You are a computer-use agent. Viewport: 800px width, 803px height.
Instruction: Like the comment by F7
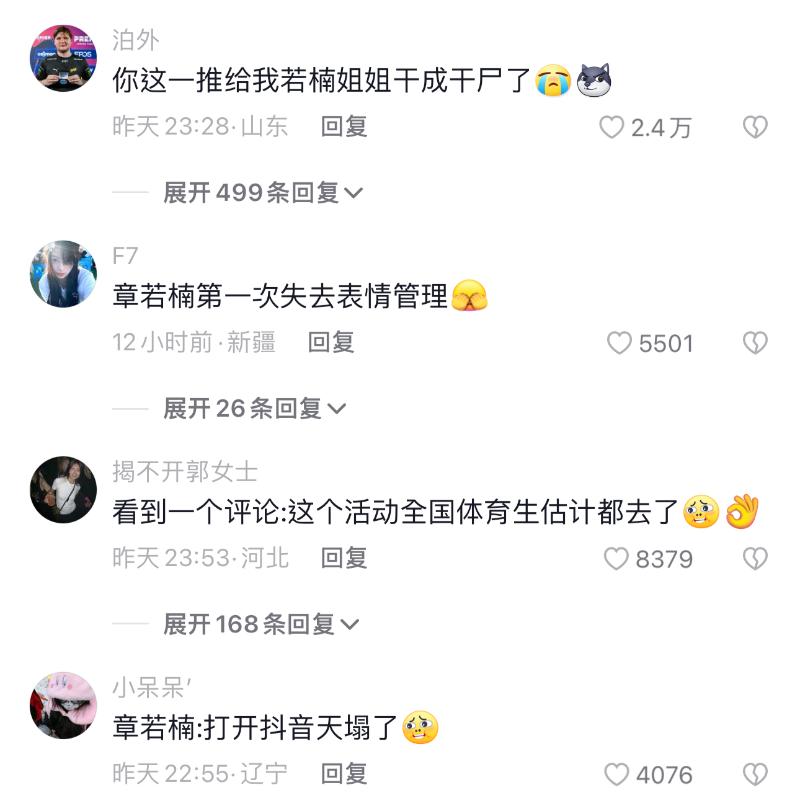click(x=620, y=343)
